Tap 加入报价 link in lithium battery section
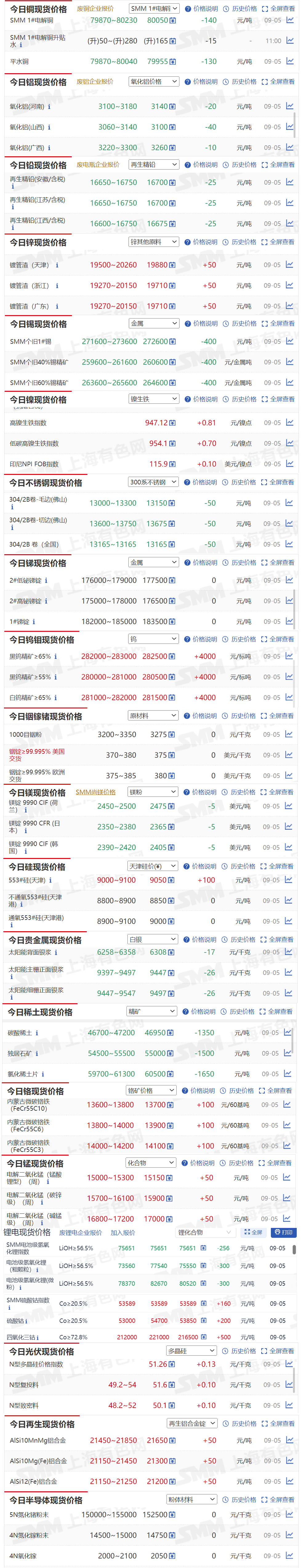Image resolution: width=301 pixels, height=1568 pixels. 122,1232
